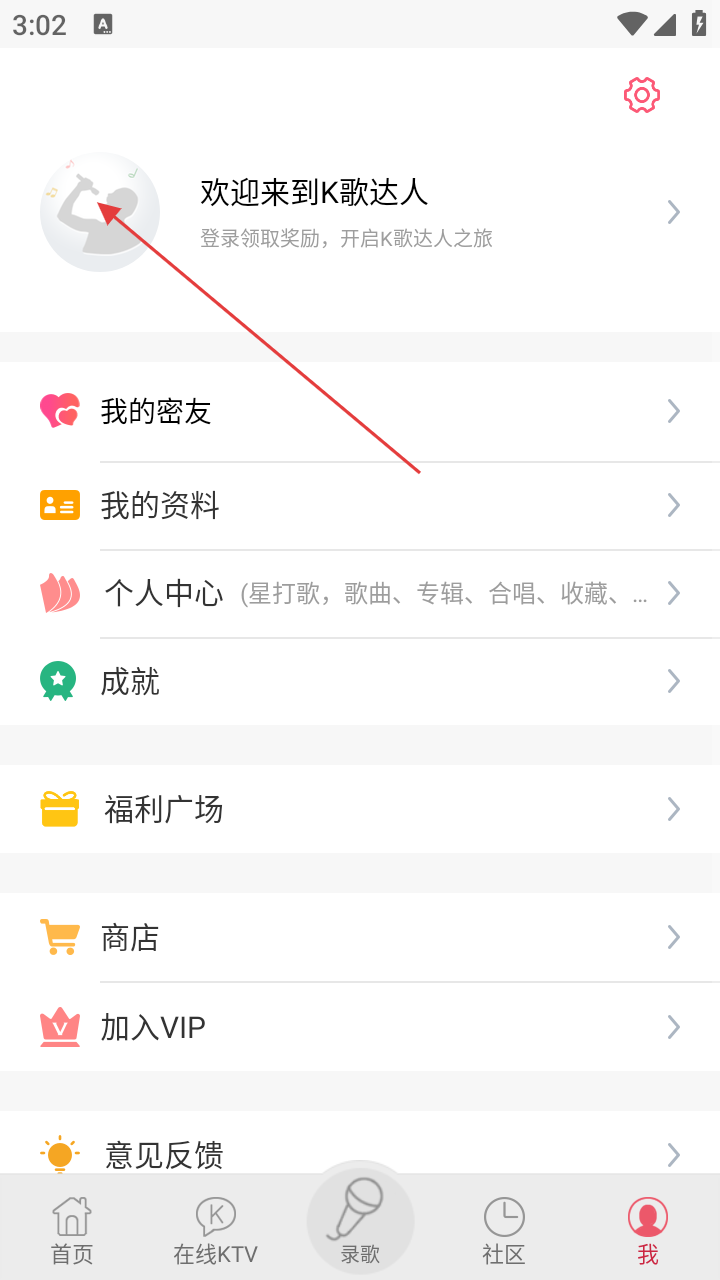
Task: Tap the singer profile avatar
Action: tap(100, 212)
